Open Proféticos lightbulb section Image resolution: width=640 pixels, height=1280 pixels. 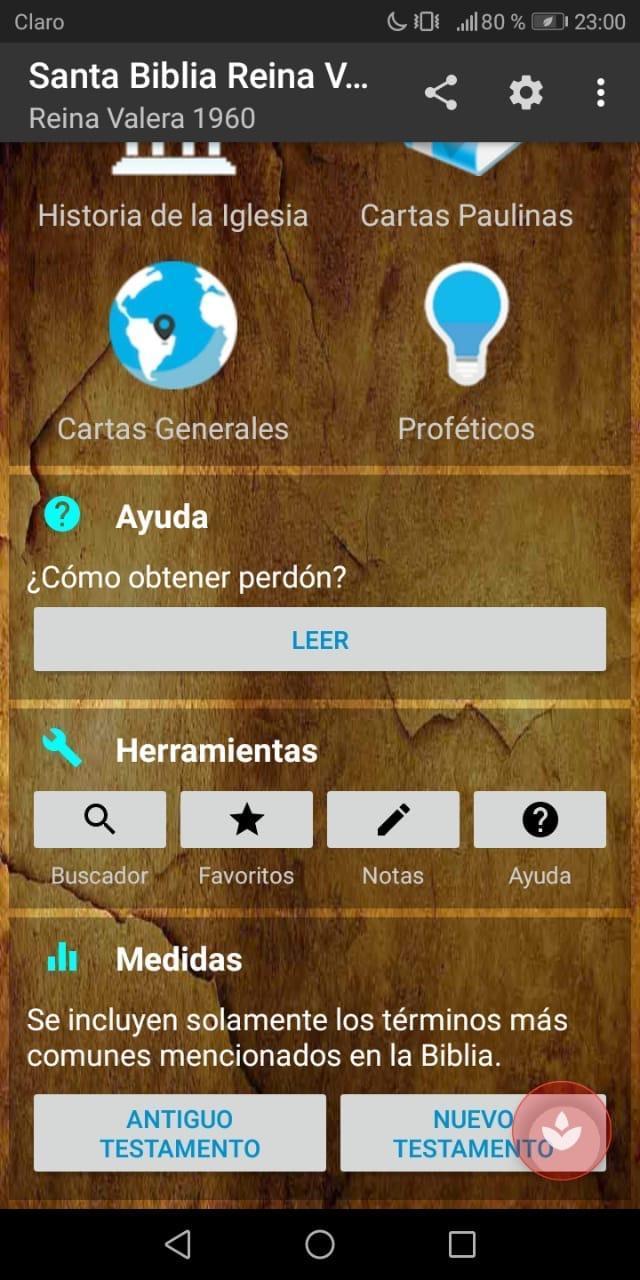point(466,326)
